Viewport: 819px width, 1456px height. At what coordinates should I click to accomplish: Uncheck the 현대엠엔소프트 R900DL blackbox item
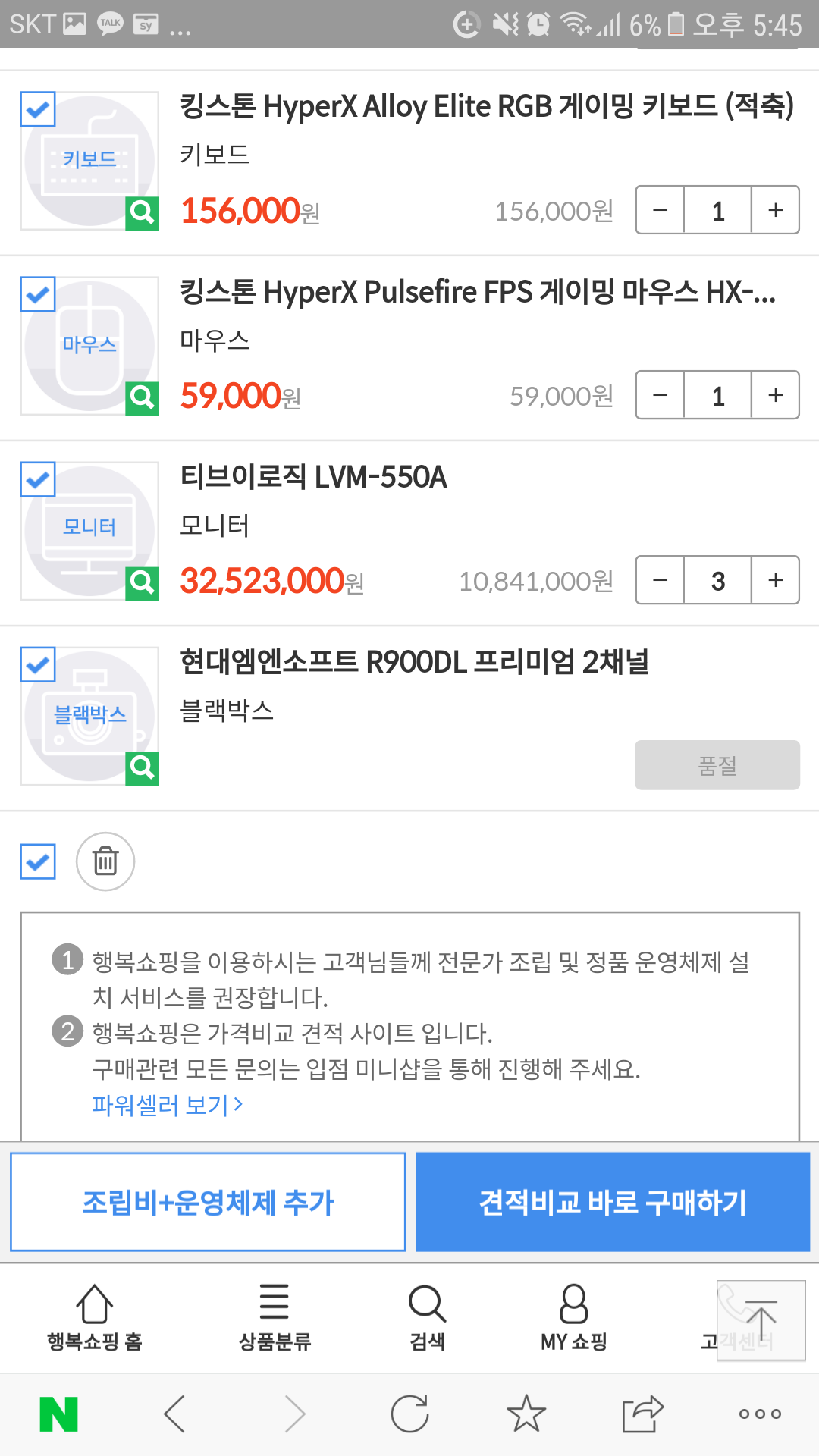click(x=38, y=664)
